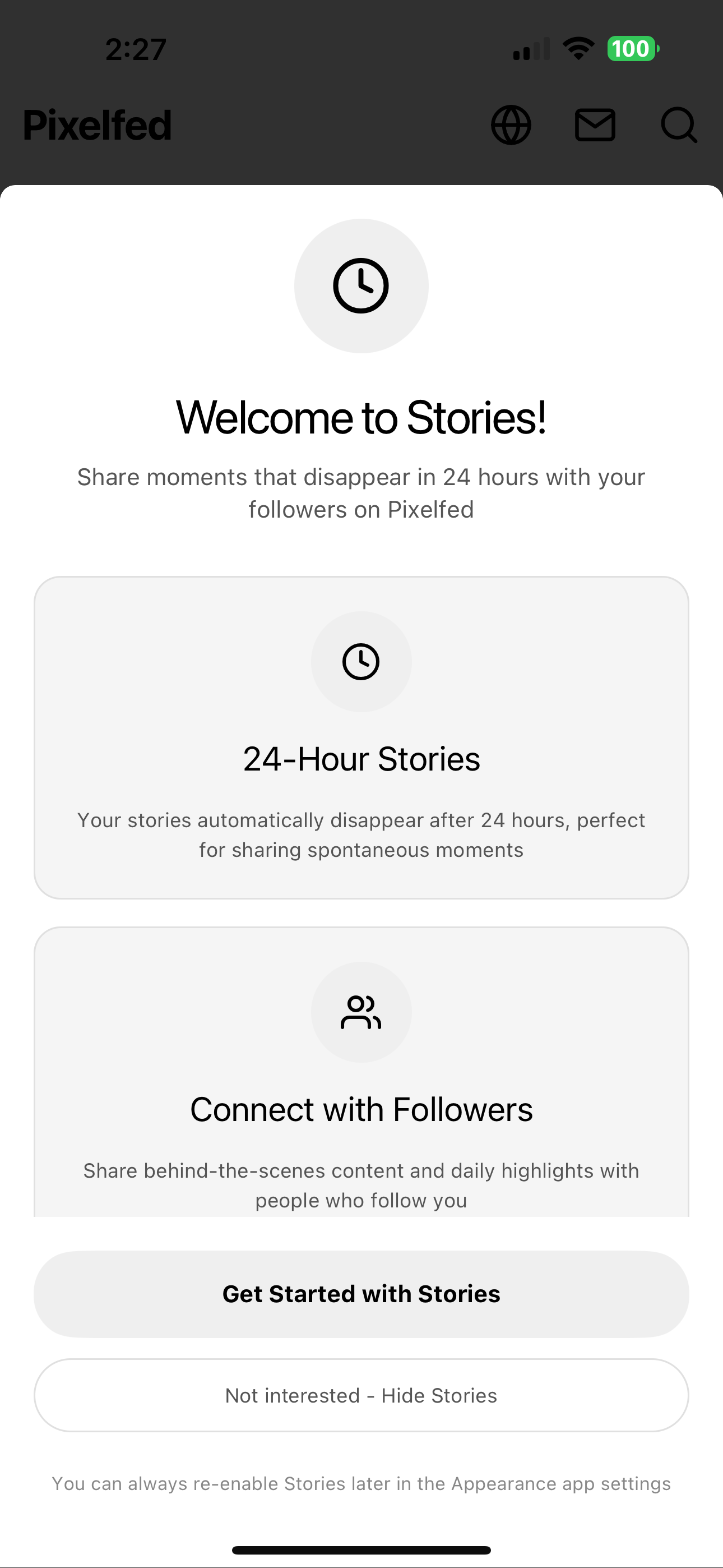Tap Get Started with Stories
This screenshot has width=723, height=1568.
(x=361, y=1294)
